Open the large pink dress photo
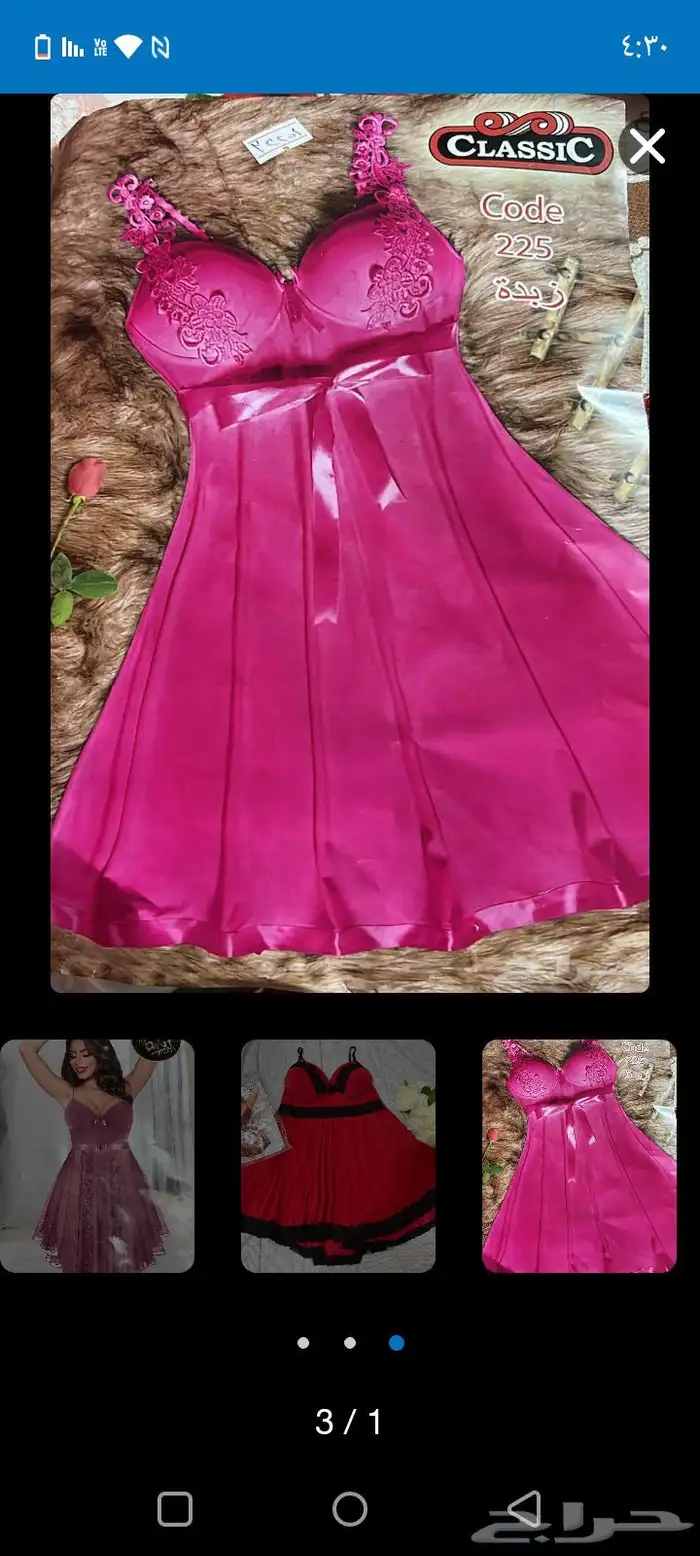 click(350, 543)
